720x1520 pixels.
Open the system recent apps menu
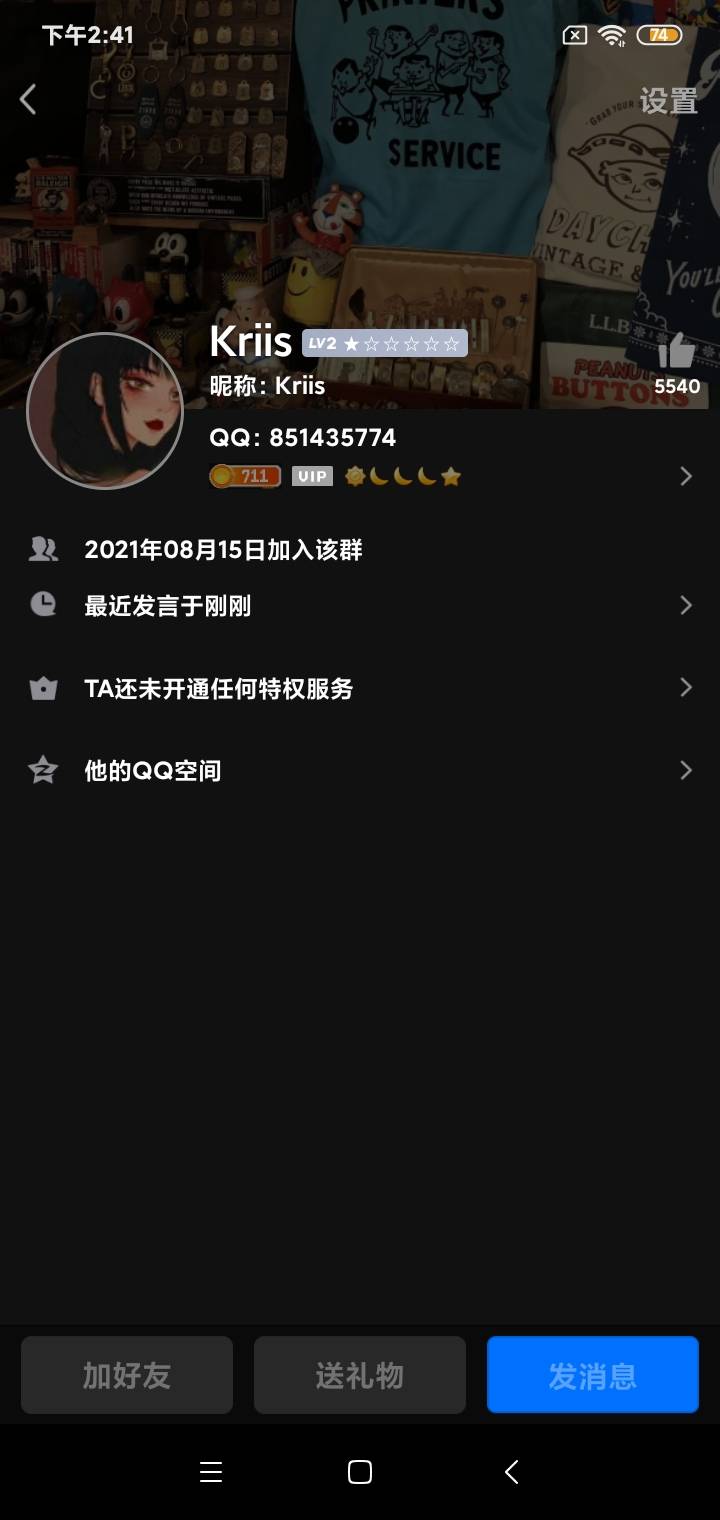coord(210,1471)
